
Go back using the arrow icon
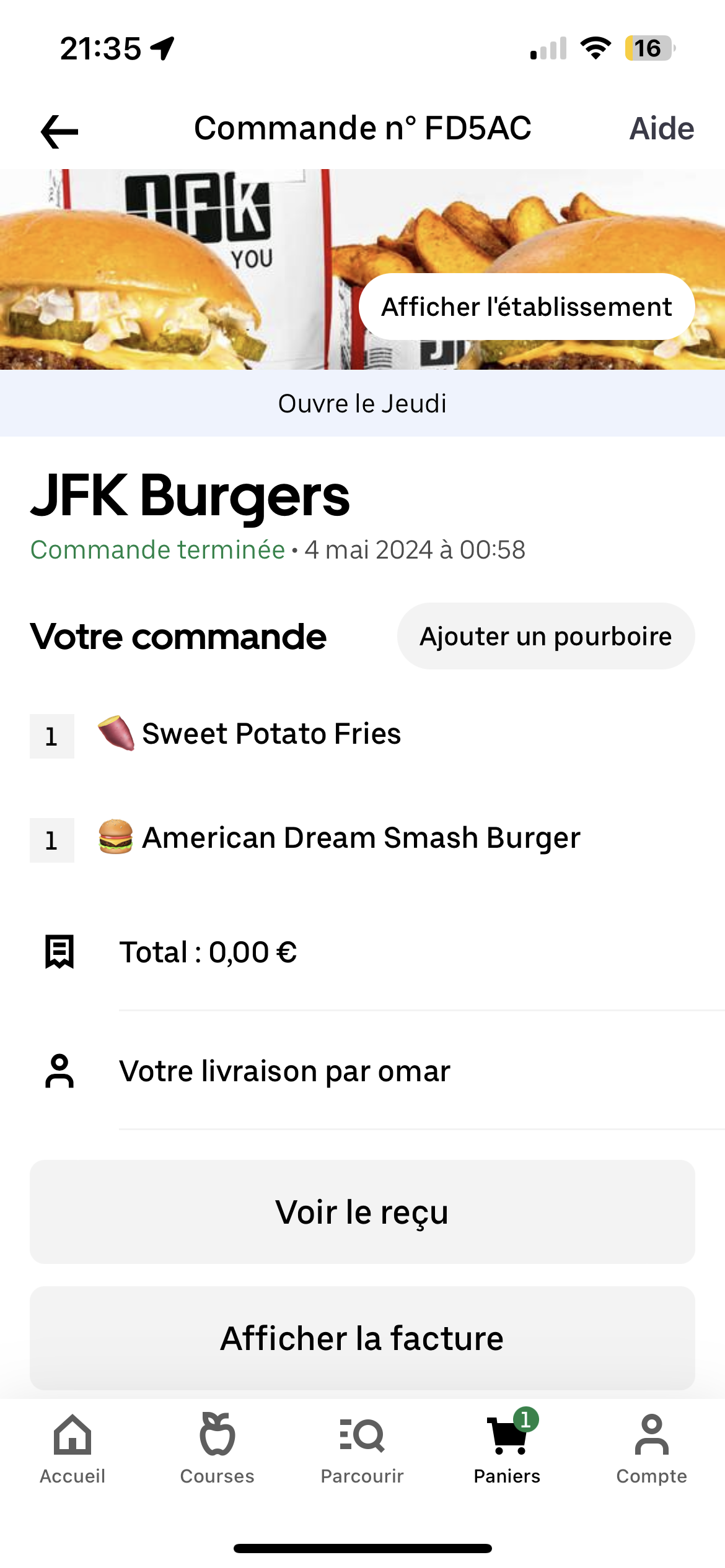tap(59, 131)
